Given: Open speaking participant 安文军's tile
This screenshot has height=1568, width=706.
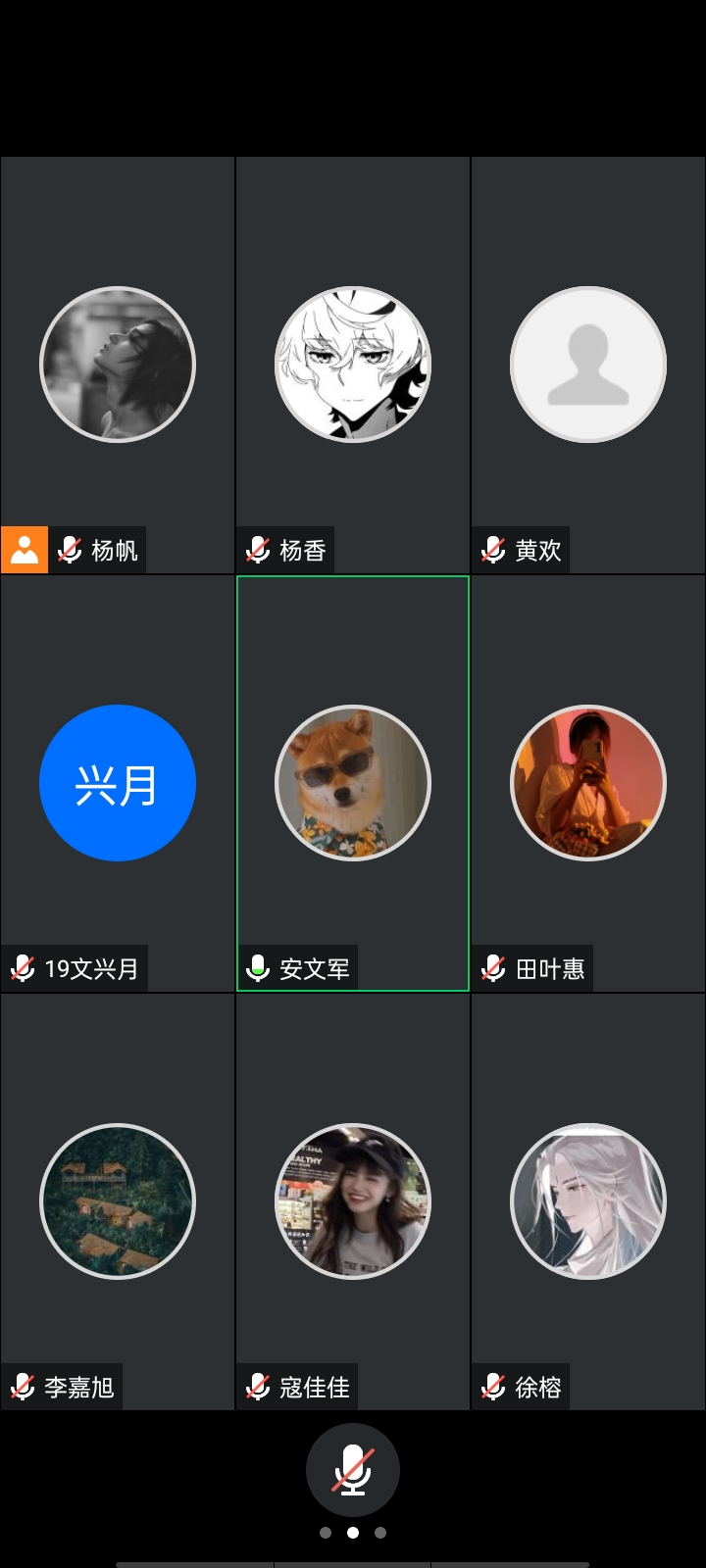Looking at the screenshot, I should coord(353,783).
